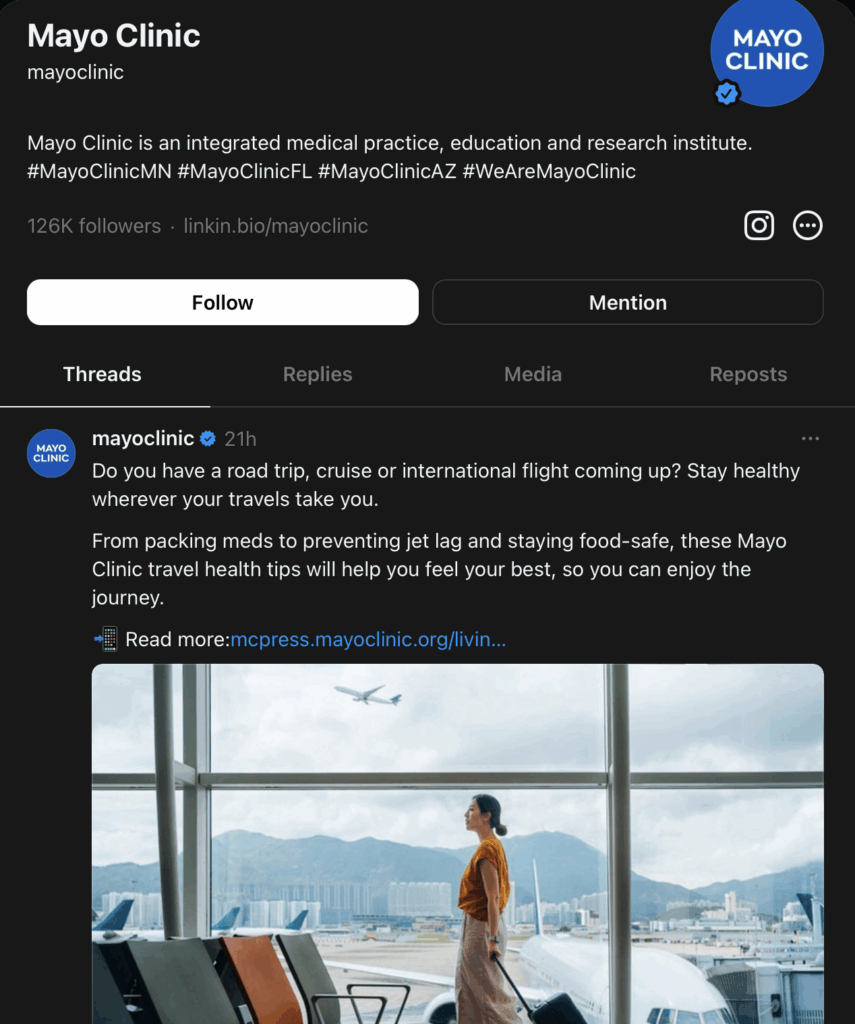Select the Threads tab
Viewport: 855px width, 1024px height.
(102, 374)
